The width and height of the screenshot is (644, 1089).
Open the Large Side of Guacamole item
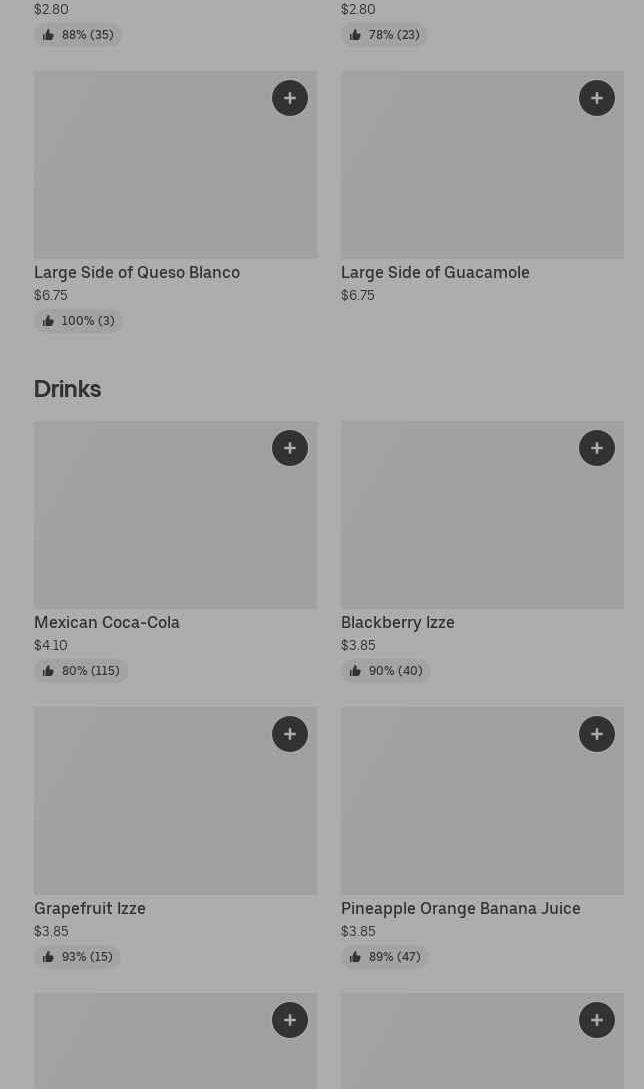[435, 272]
